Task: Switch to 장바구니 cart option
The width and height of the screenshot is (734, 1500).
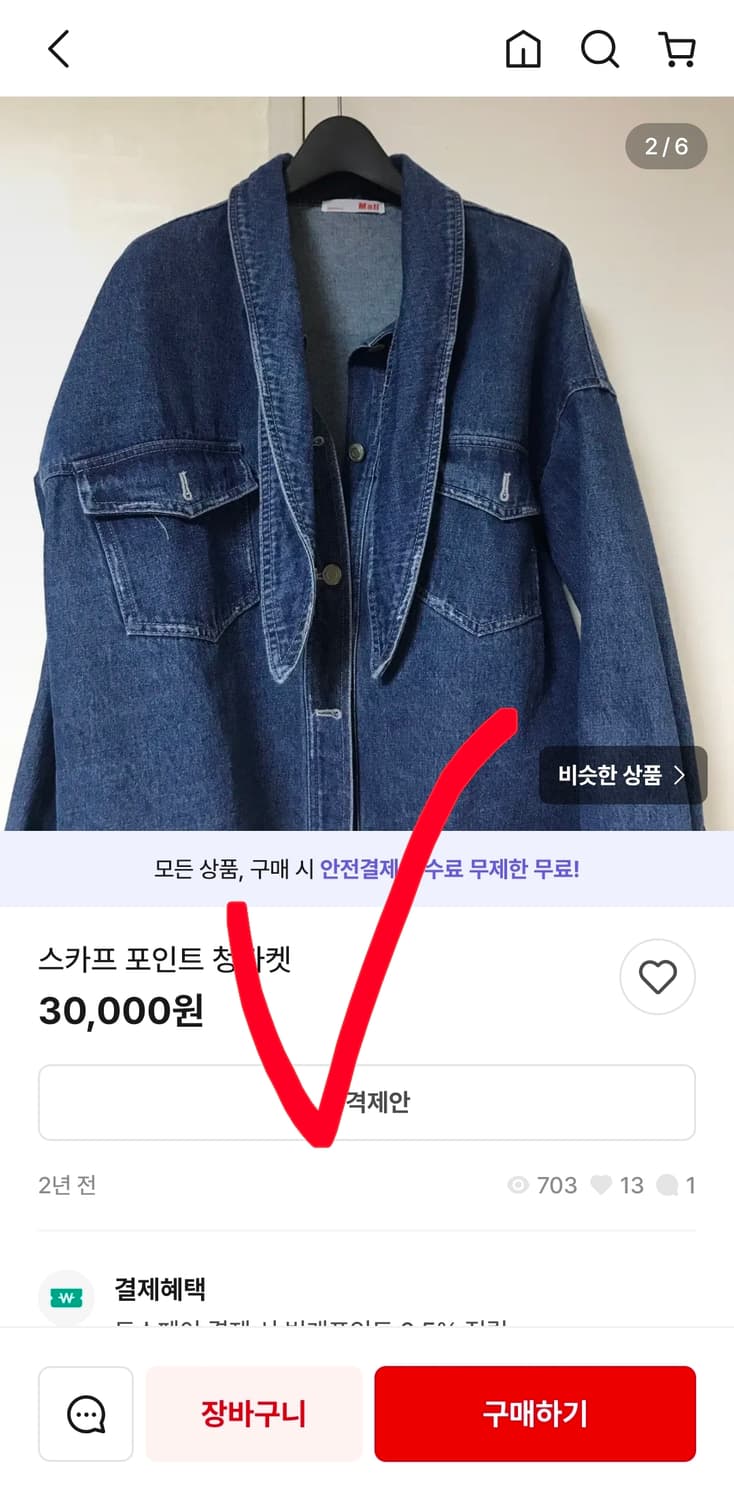Action: (253, 1413)
